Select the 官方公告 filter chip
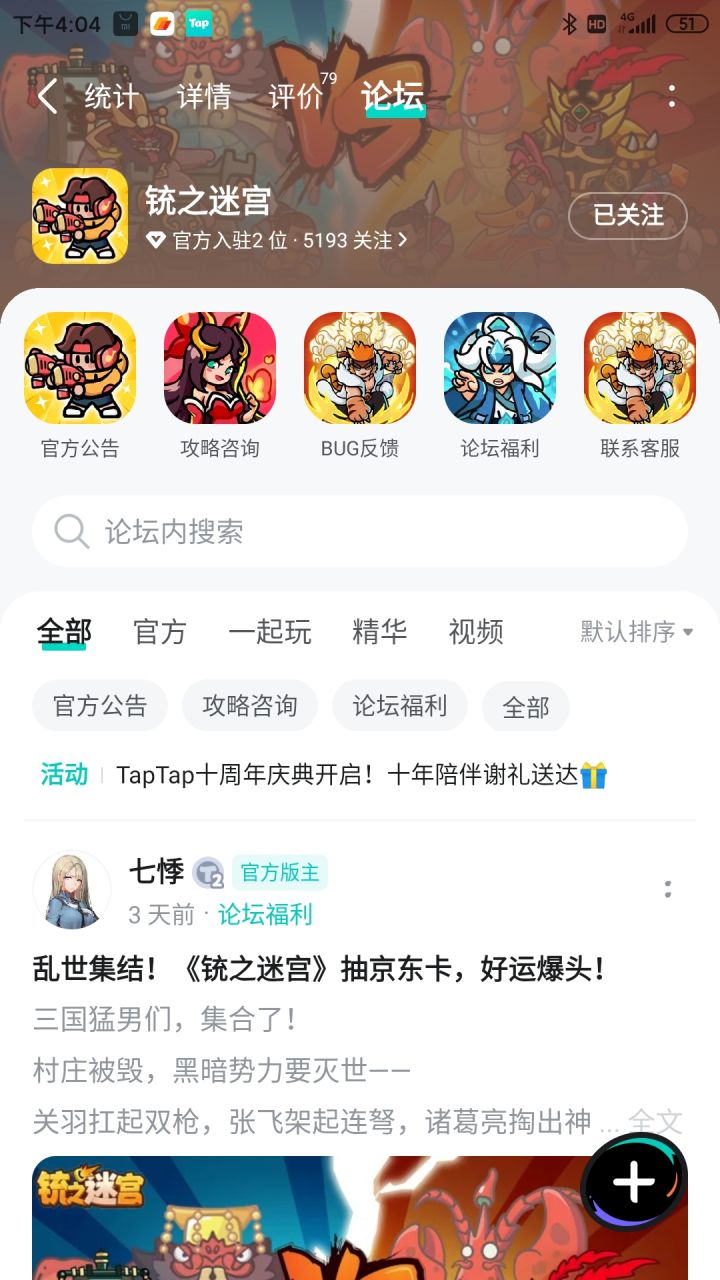This screenshot has width=720, height=1280. coord(99,705)
